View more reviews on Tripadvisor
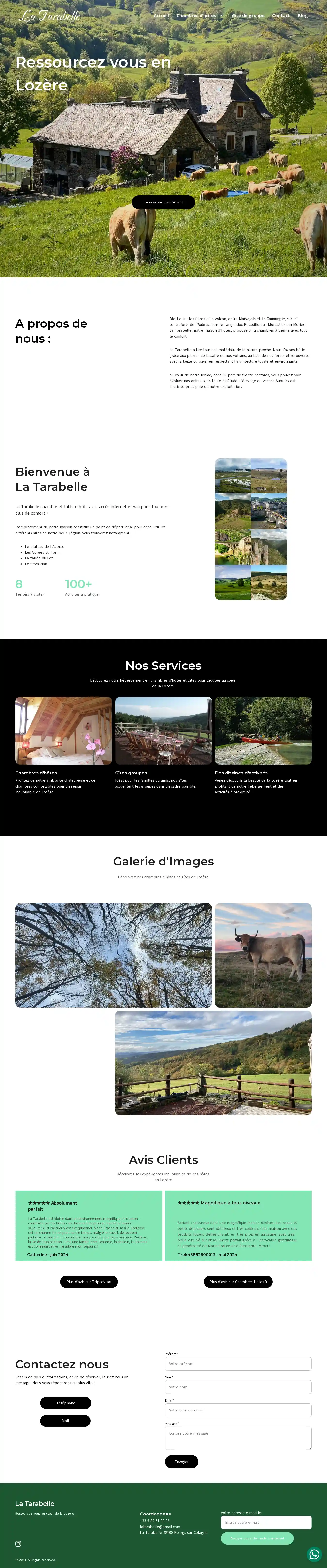The height and width of the screenshot is (1568, 327). pyautogui.click(x=89, y=1281)
